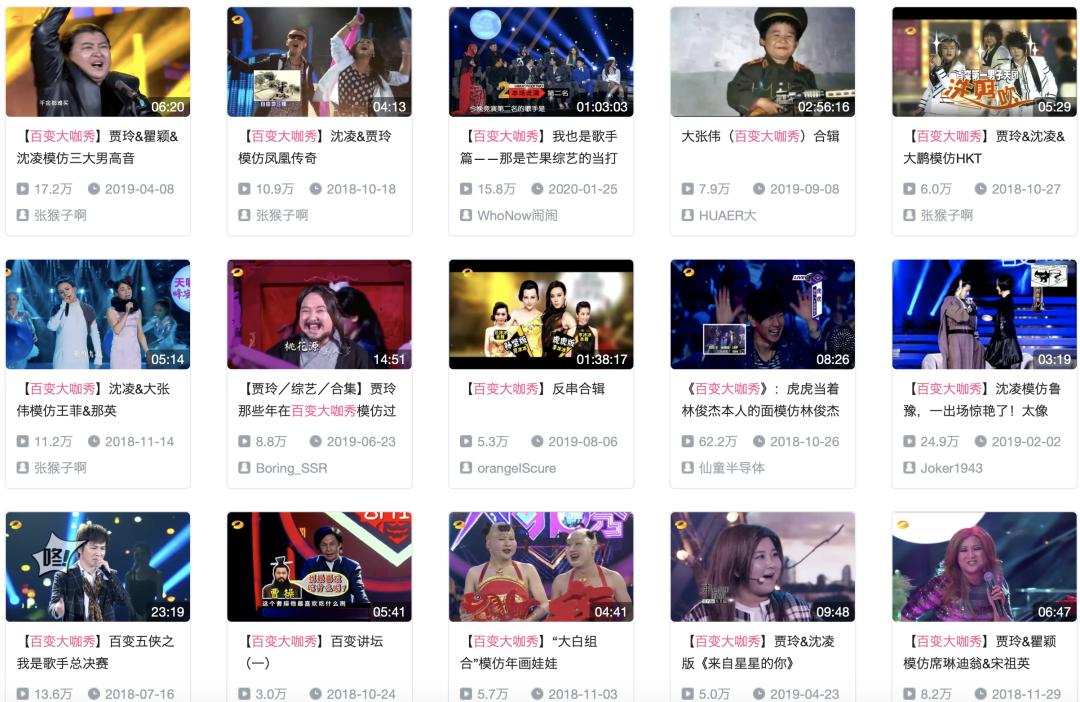This screenshot has height=702, width=1080.
Task: Open the 贾玲&瞿颖&沈凌模仿三大男高音 video
Action: coord(97,62)
